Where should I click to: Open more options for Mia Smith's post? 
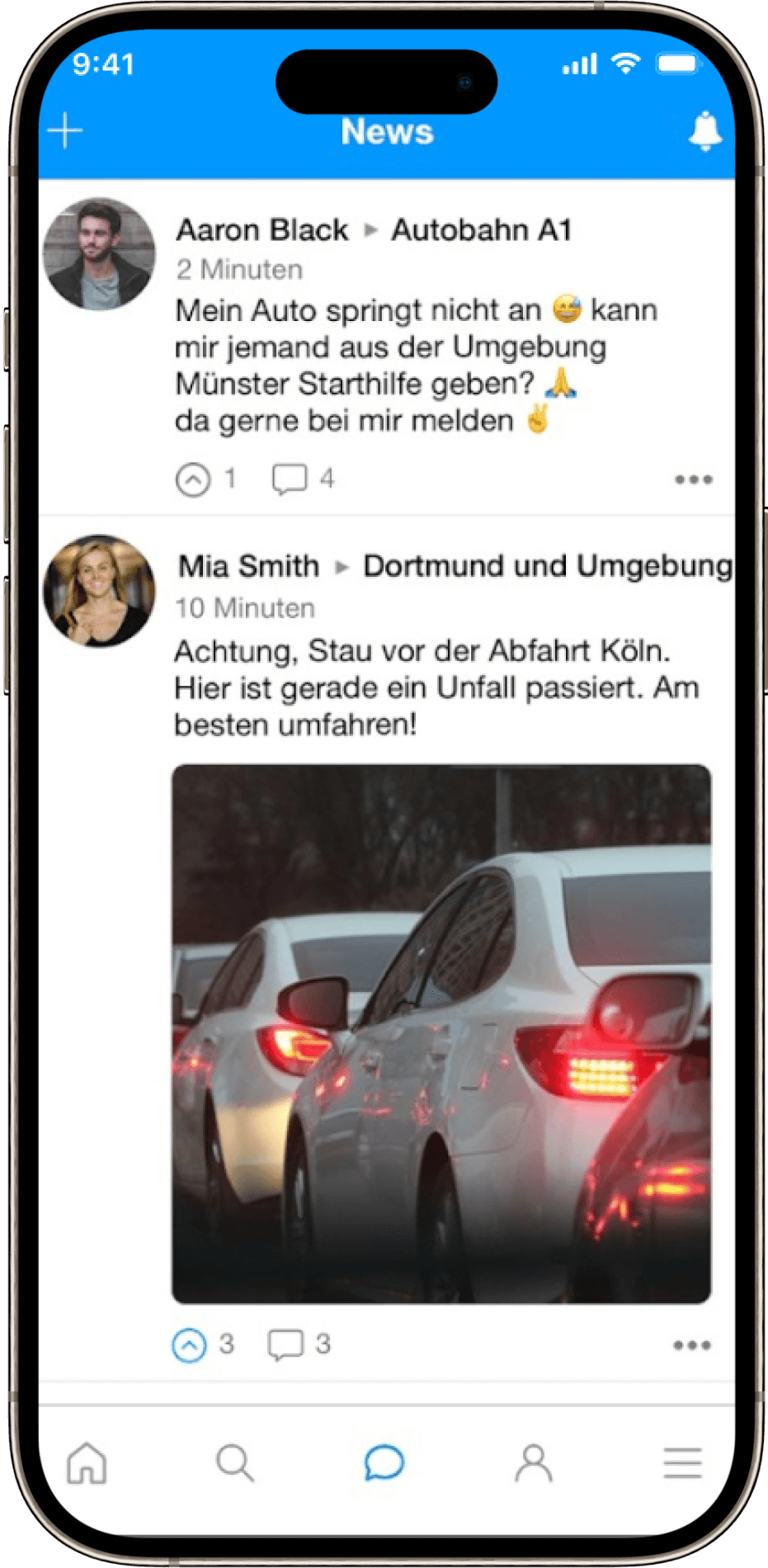point(691,1345)
